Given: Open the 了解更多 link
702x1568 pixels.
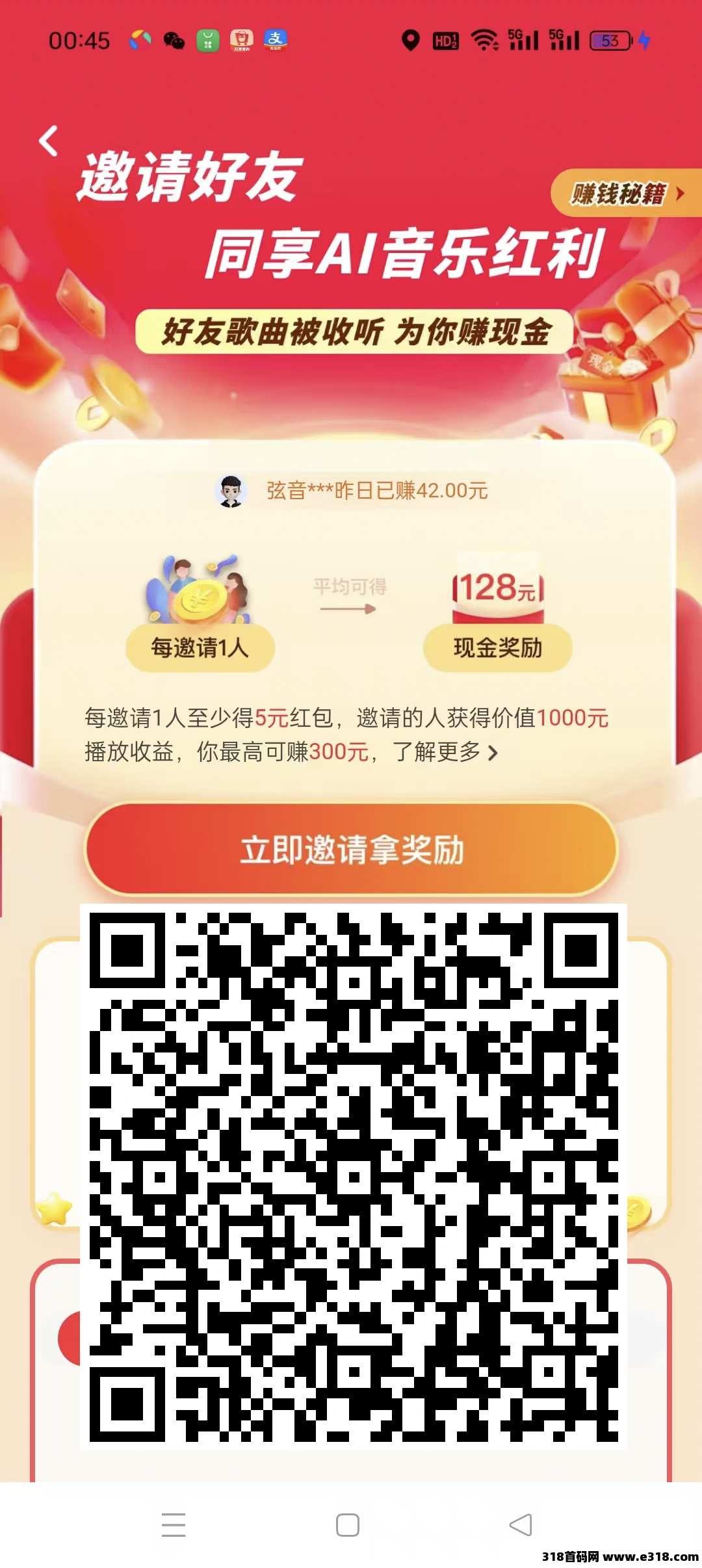Looking at the screenshot, I should click(445, 752).
